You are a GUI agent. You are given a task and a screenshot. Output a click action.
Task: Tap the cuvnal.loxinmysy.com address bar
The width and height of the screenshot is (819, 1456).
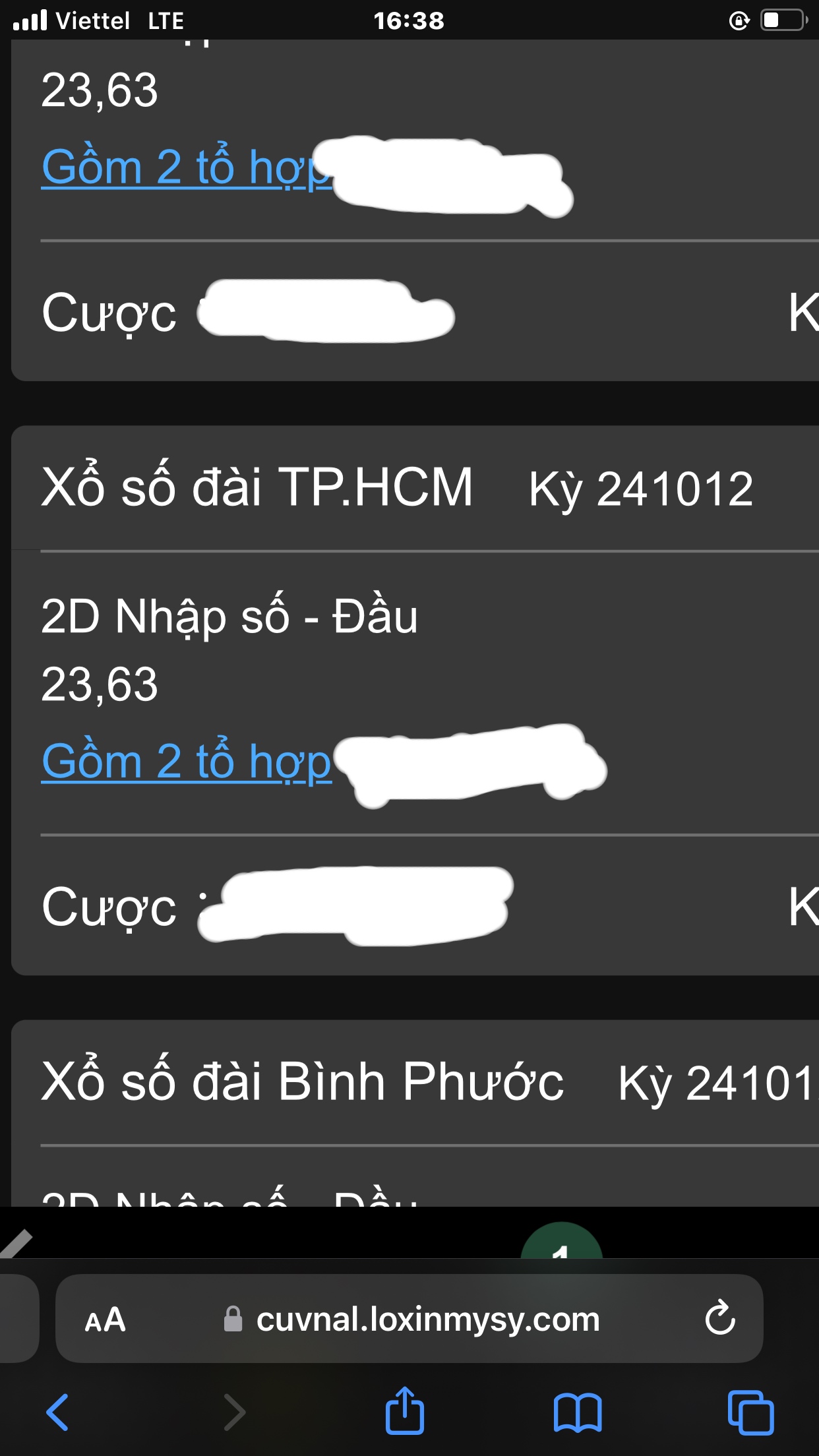tap(409, 1319)
